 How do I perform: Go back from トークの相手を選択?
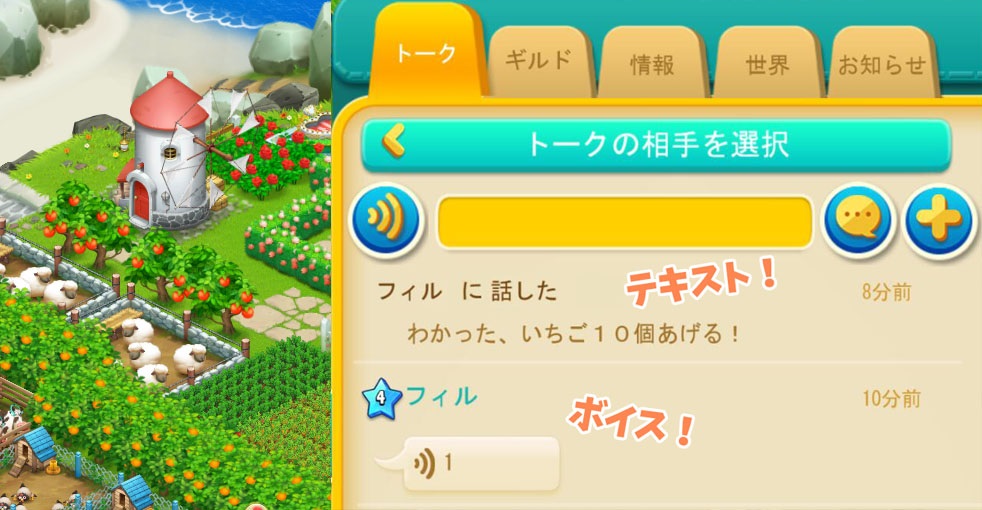[x=394, y=140]
